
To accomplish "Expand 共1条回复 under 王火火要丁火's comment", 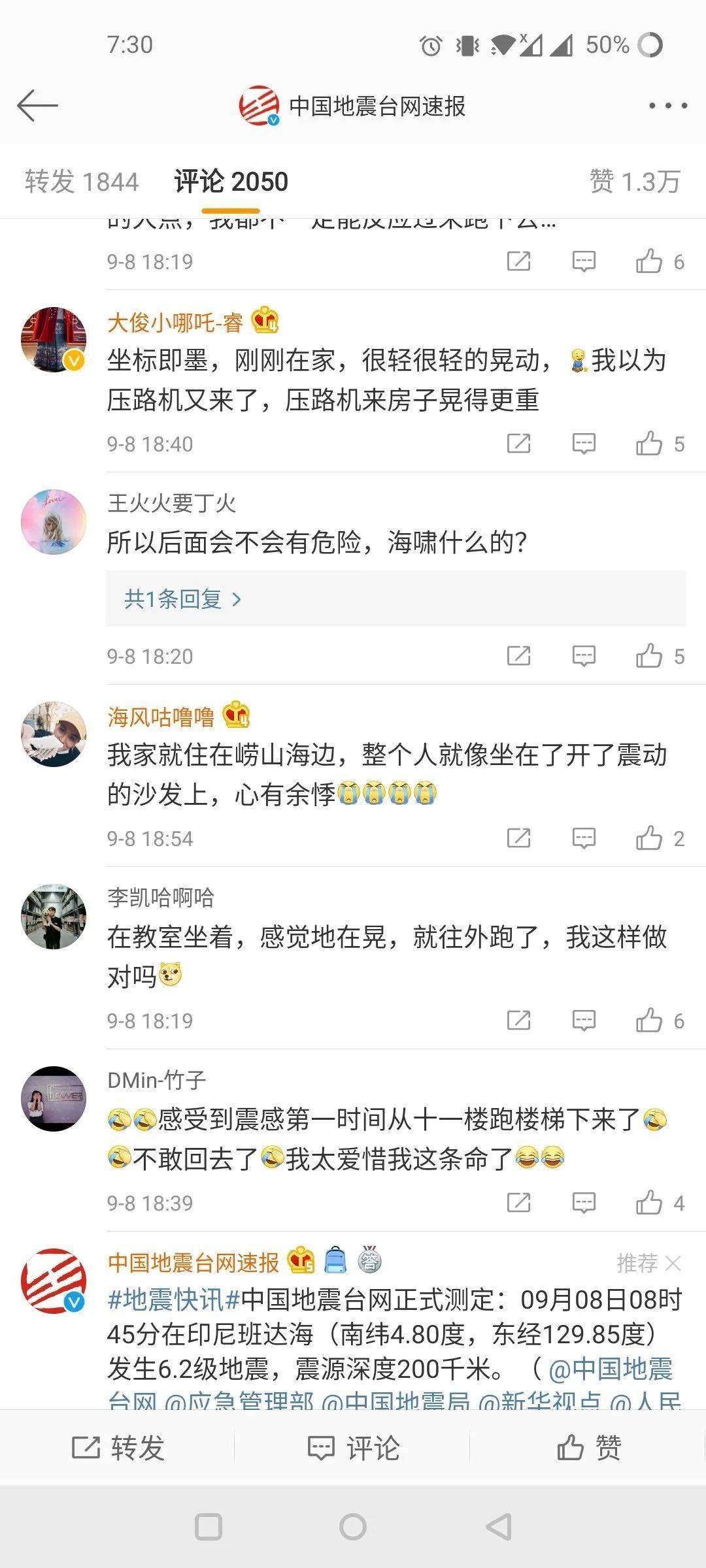I will tap(183, 599).
